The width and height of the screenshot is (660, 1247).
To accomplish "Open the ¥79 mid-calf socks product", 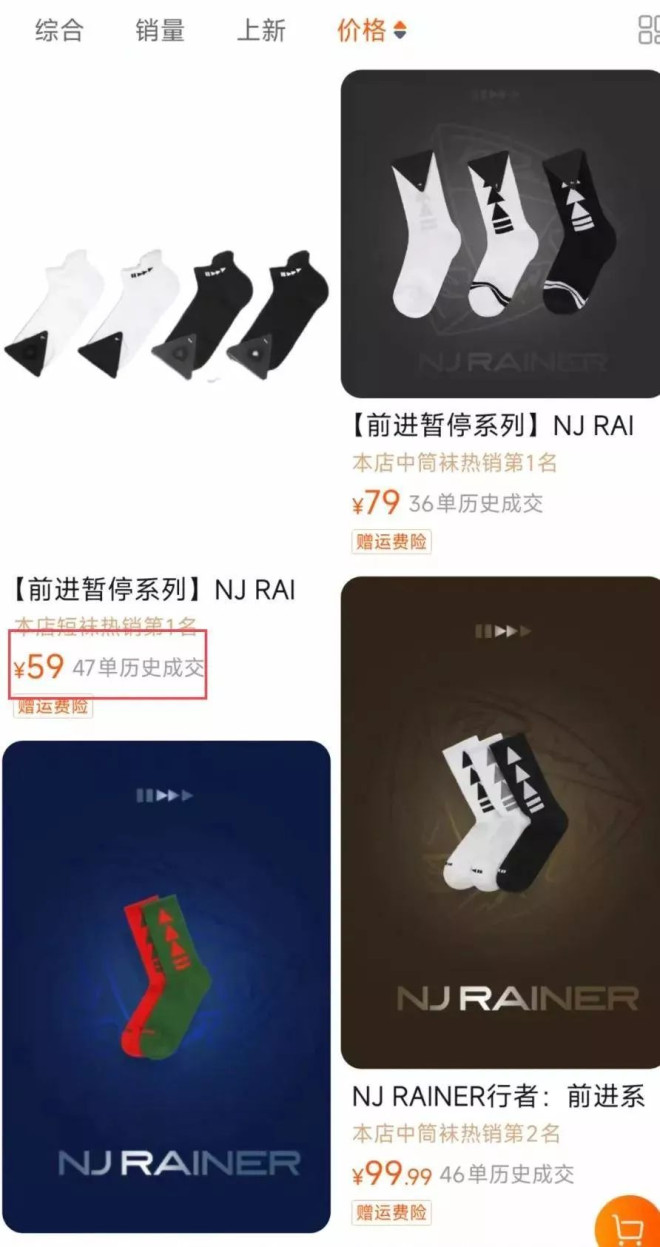I will tap(500, 235).
